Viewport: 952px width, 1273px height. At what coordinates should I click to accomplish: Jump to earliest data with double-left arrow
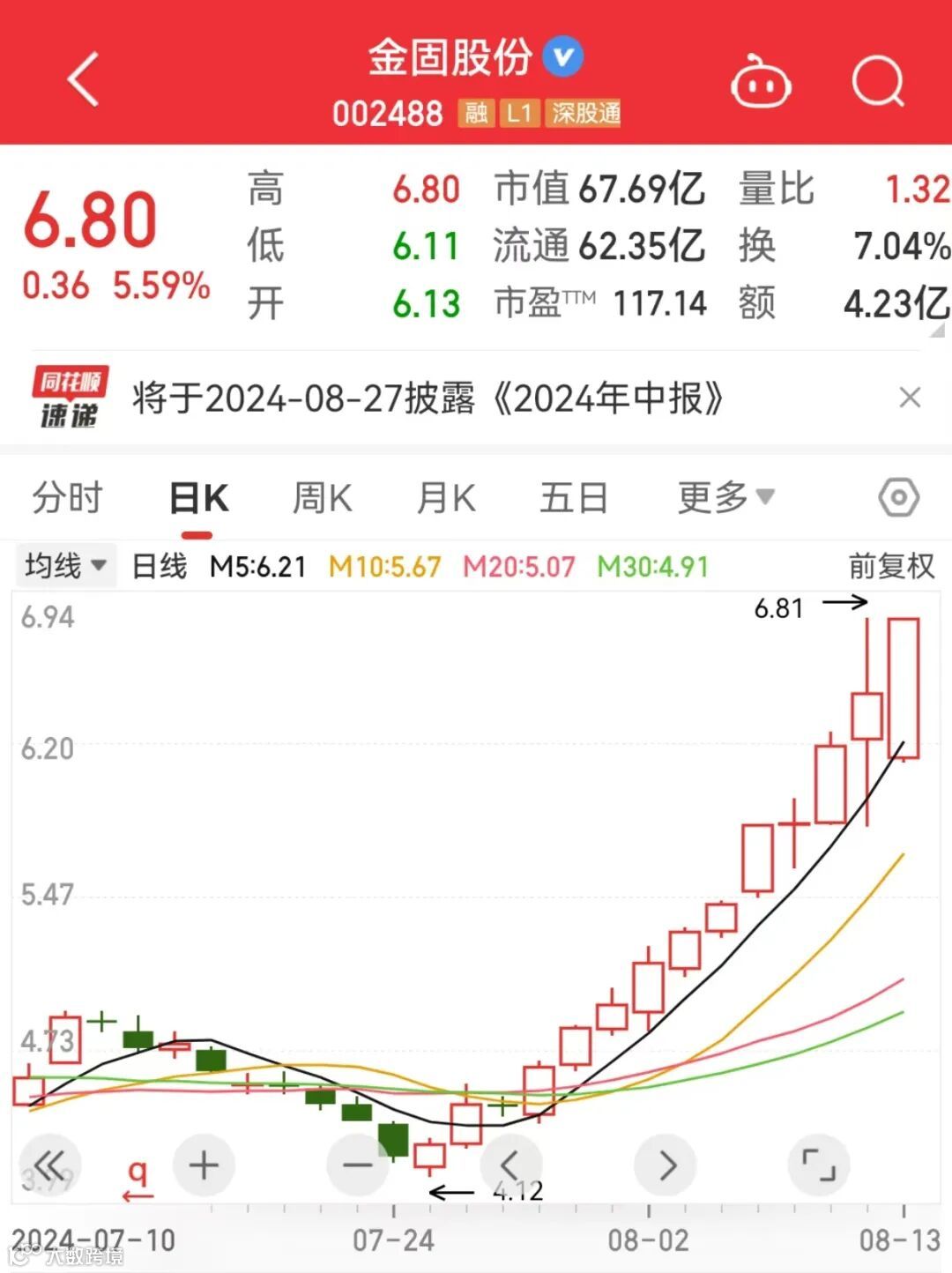[49, 1165]
